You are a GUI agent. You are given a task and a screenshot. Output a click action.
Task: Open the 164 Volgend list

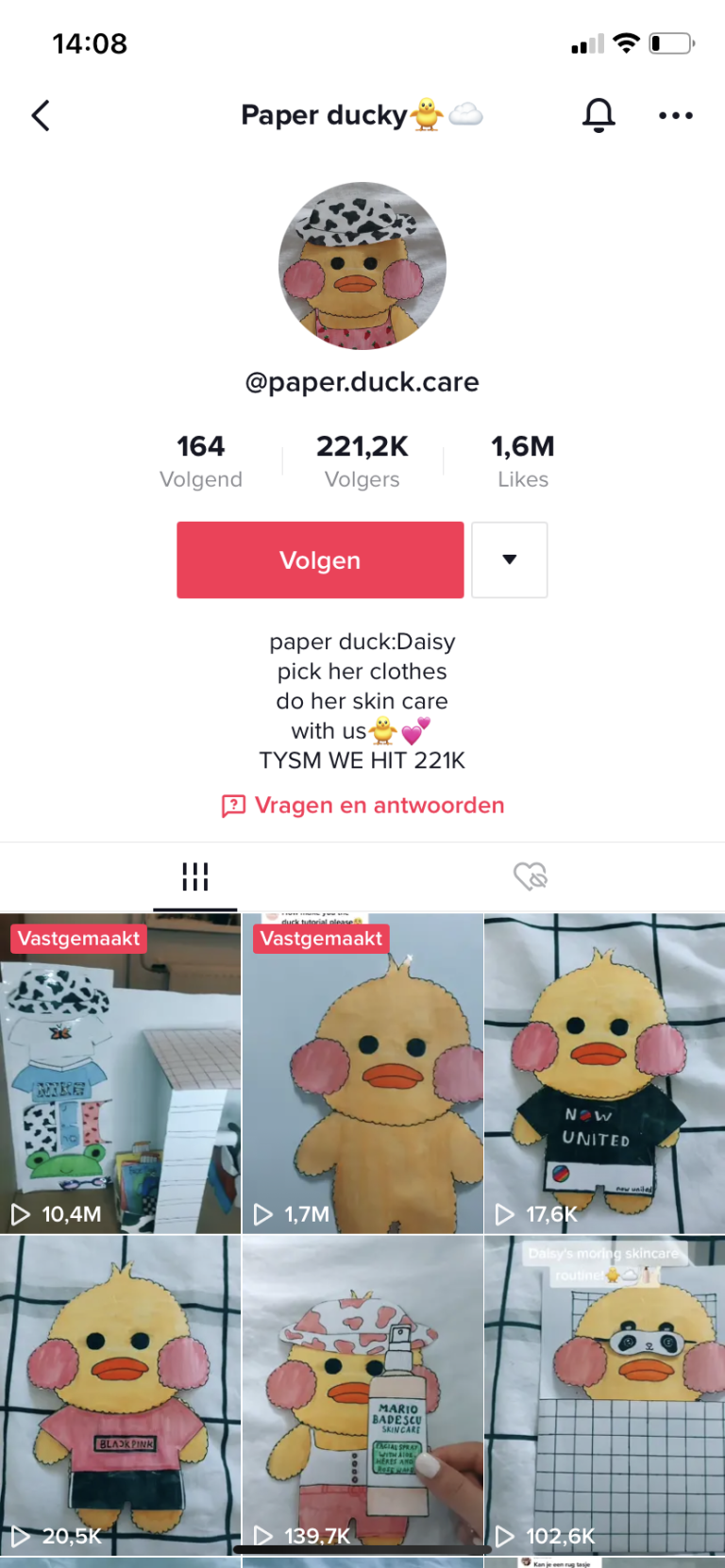tap(201, 459)
